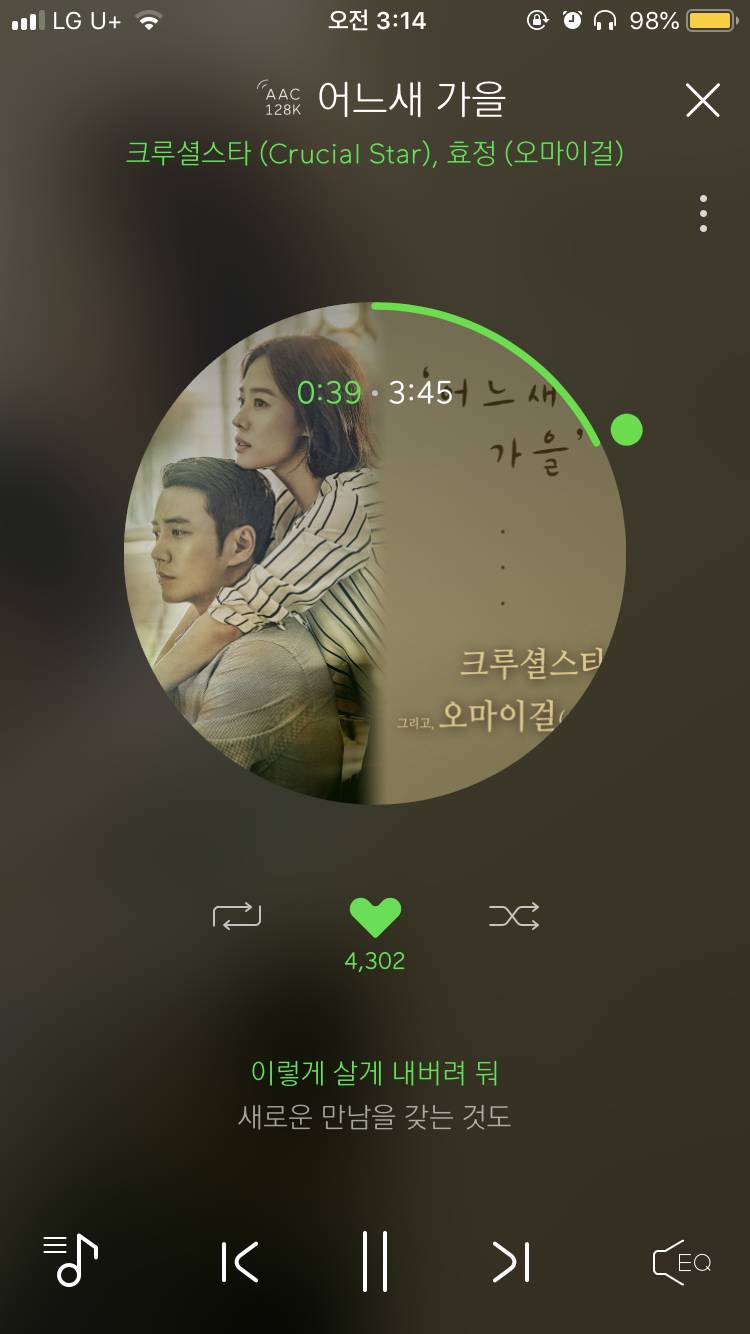
Task: Open artist link 크루셜스타 (Crucial Star), 효정
Action: point(374,153)
